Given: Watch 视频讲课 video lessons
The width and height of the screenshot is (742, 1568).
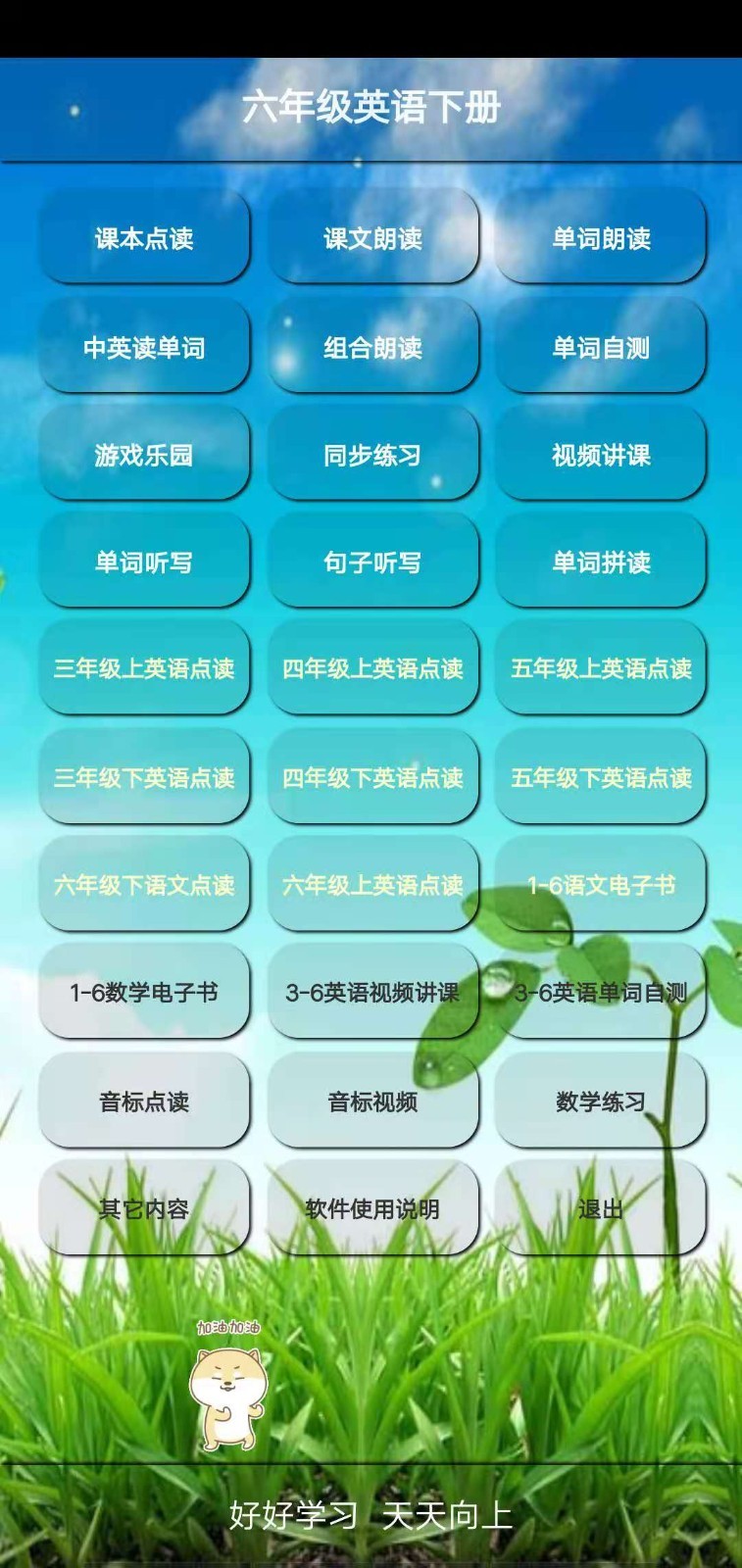Looking at the screenshot, I should point(601,455).
